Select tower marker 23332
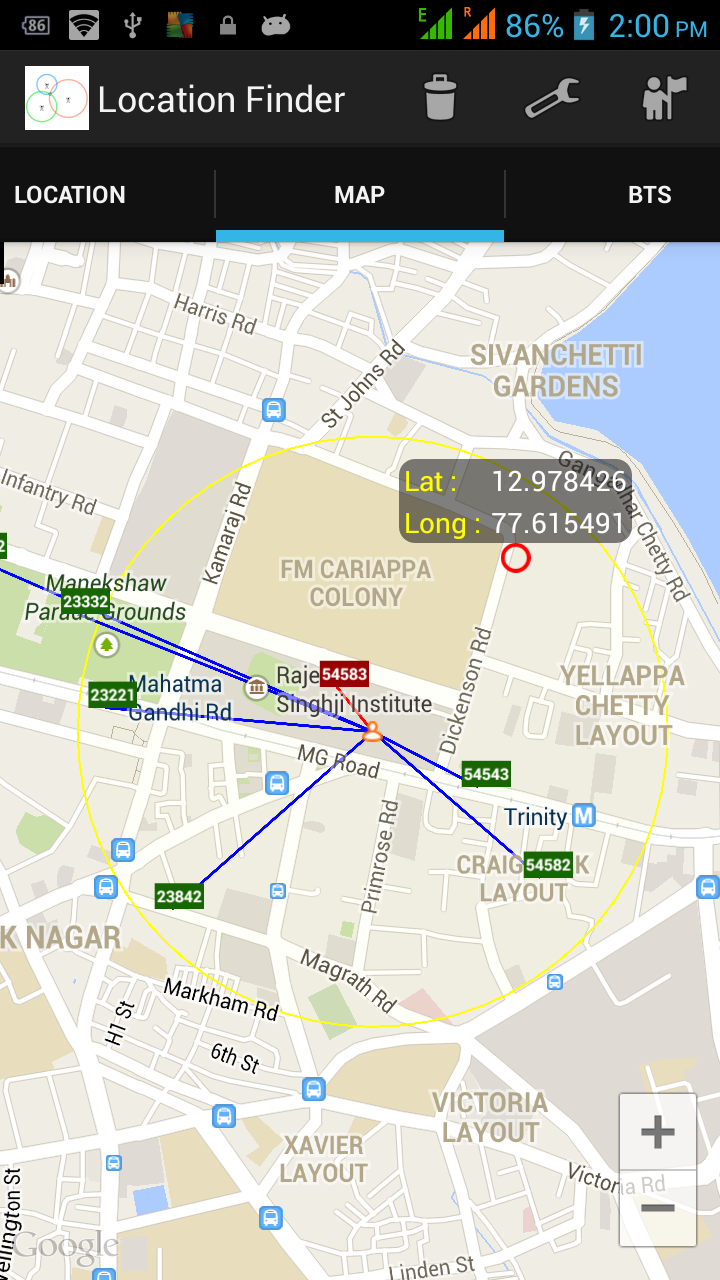 pyautogui.click(x=85, y=601)
